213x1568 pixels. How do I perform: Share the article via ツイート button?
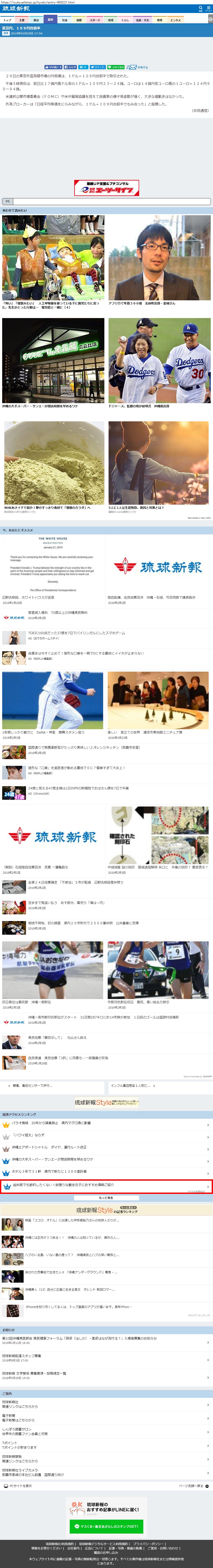(x=97, y=67)
